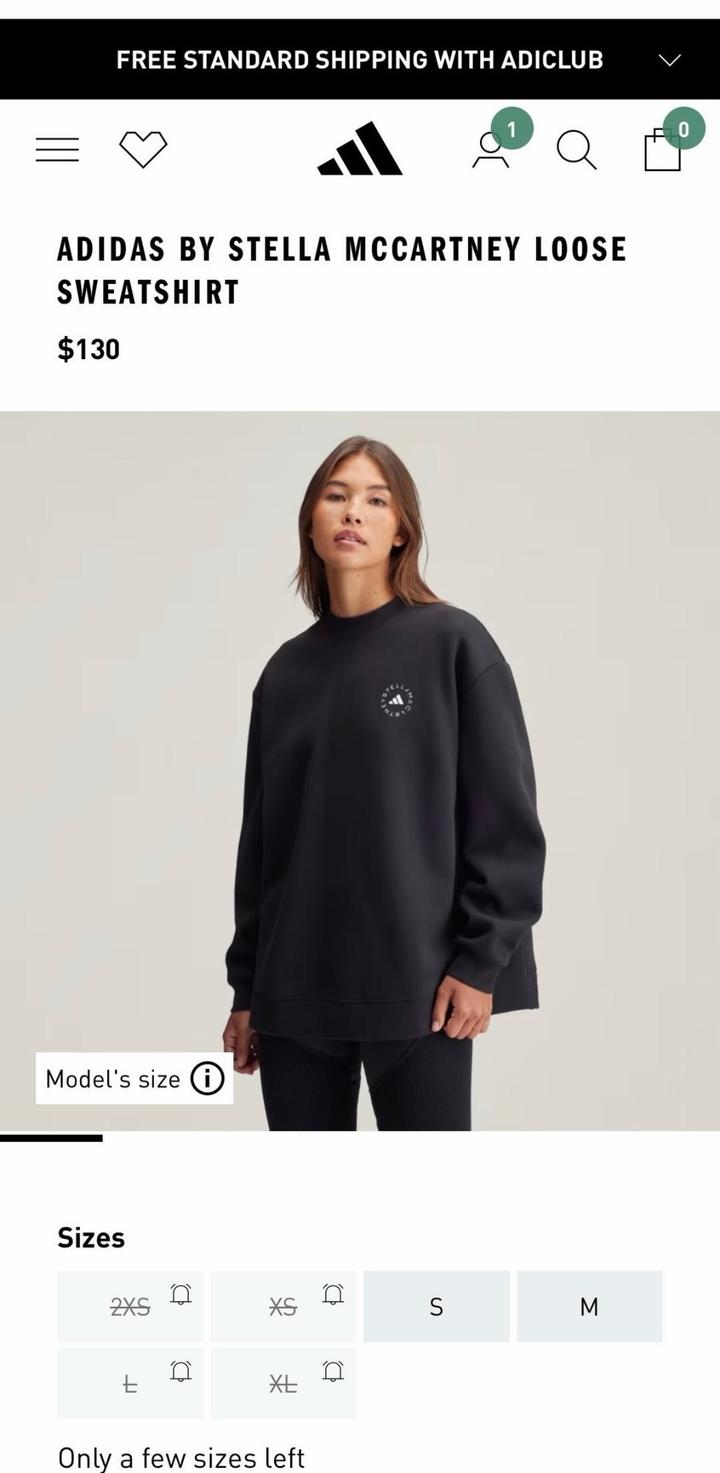
Task: View the shopping bag
Action: 662,150
